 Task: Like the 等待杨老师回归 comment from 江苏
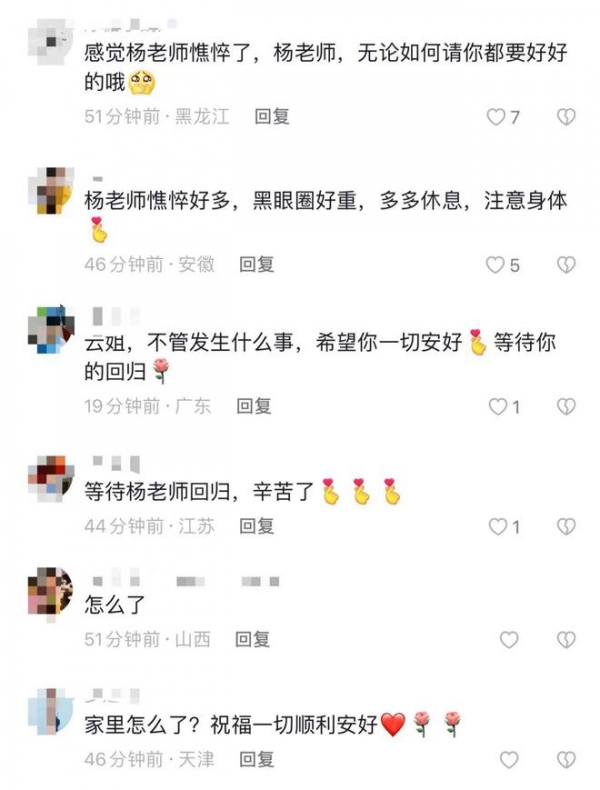coord(497,526)
